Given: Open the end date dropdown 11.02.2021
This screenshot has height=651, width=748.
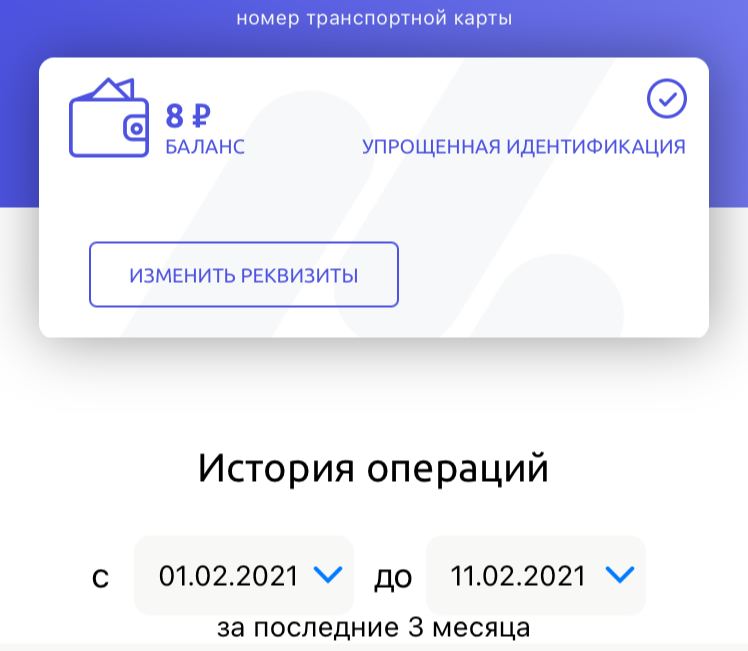Looking at the screenshot, I should coord(536,575).
